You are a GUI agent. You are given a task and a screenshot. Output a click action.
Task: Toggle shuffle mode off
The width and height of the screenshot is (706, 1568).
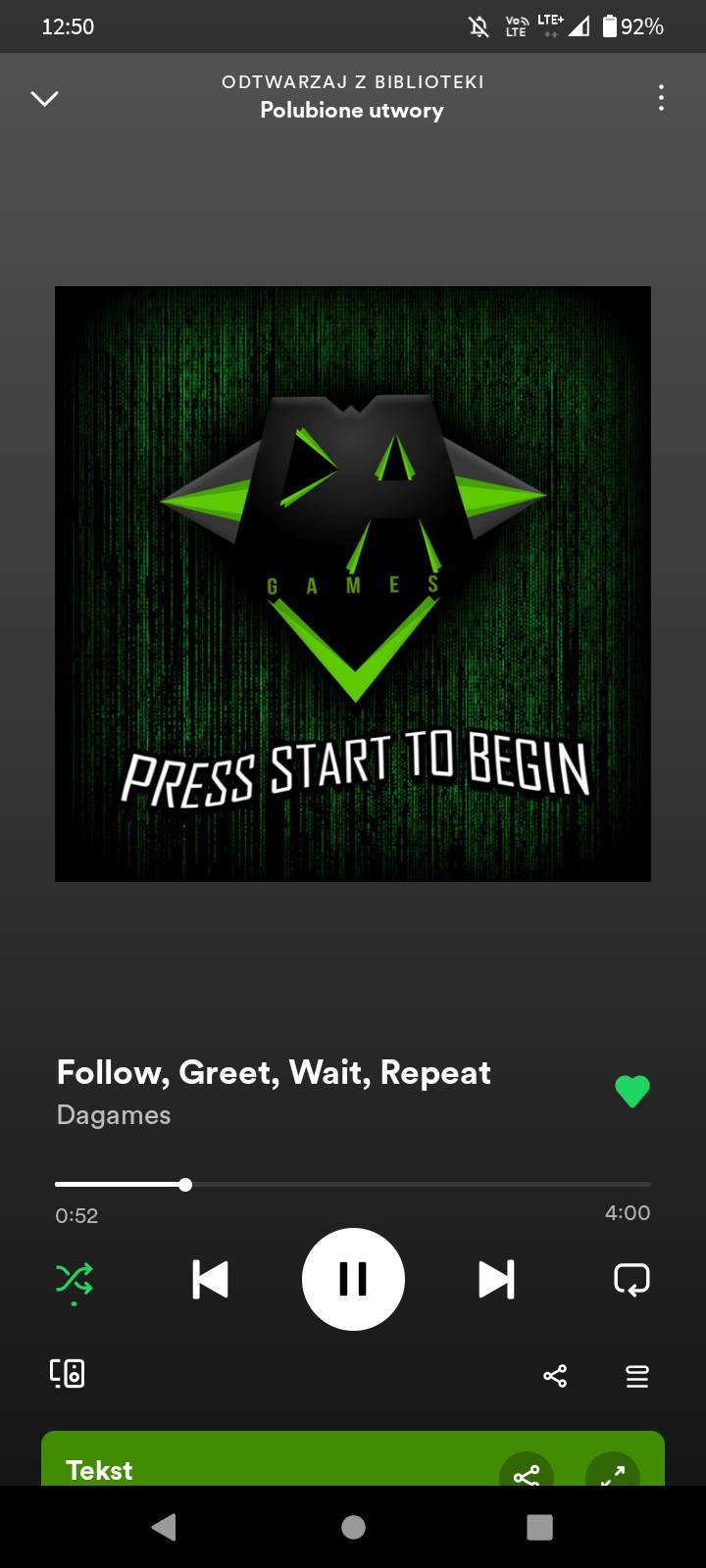point(75,1279)
